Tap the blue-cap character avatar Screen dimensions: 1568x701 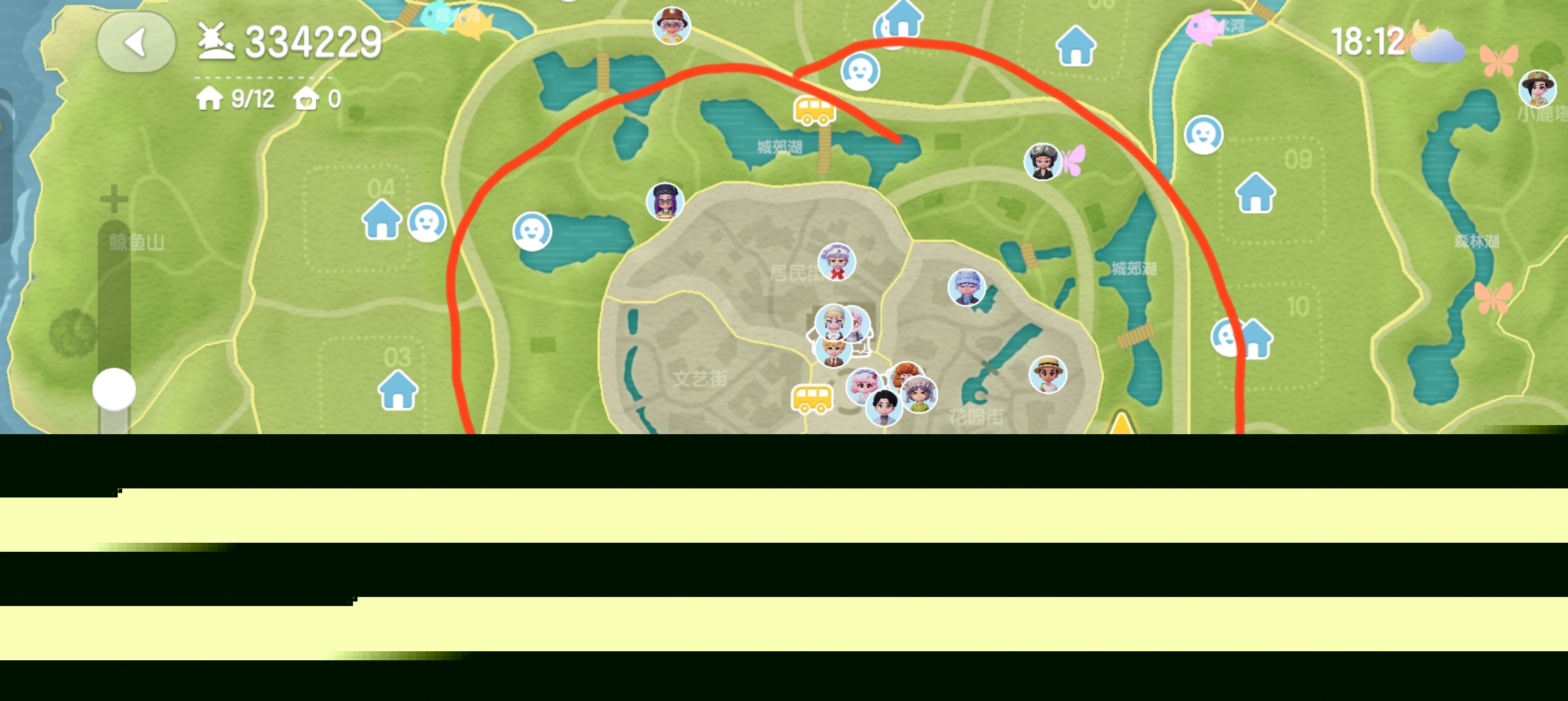coord(966,287)
